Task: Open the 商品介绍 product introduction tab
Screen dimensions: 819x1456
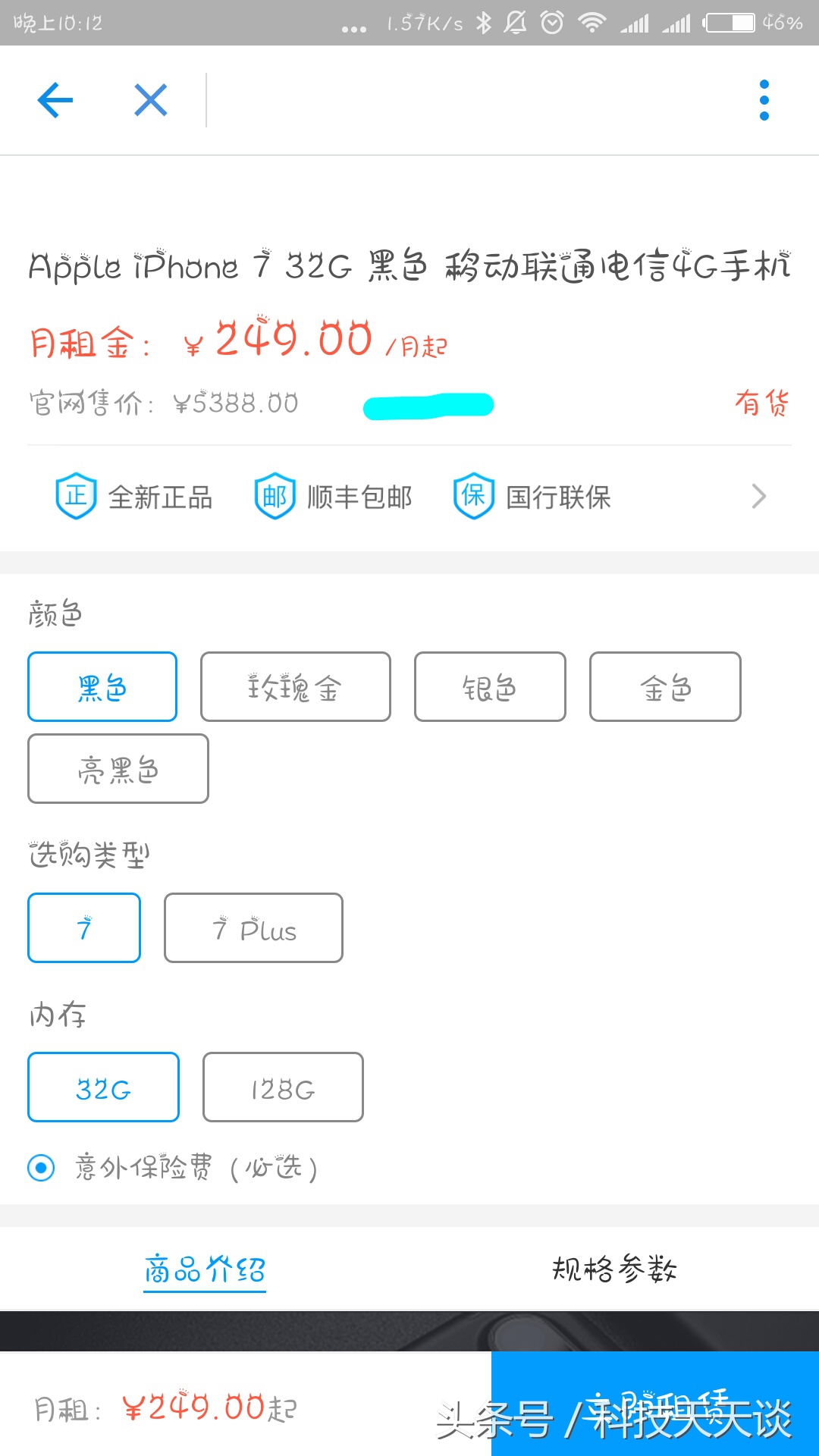Action: [x=204, y=1267]
